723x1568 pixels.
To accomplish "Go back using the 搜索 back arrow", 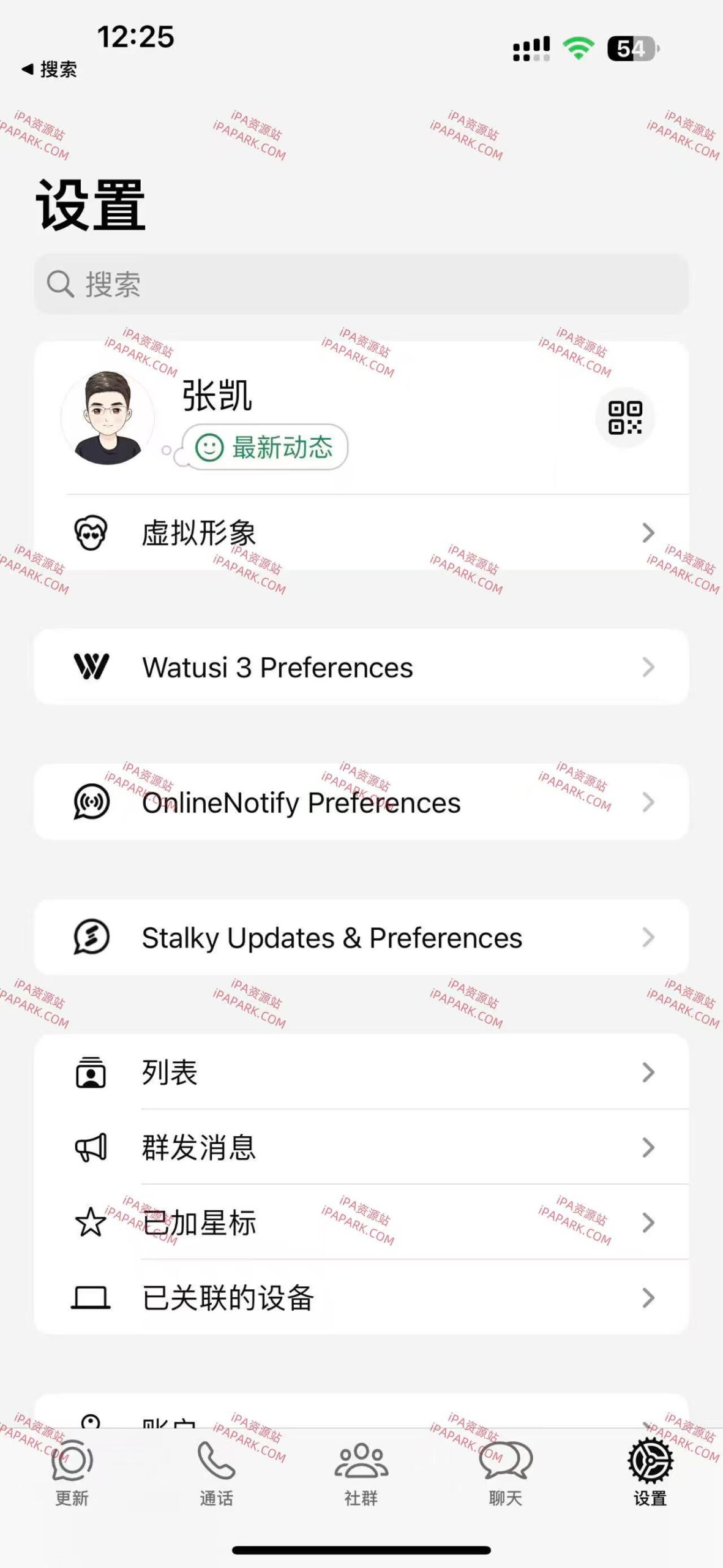I will pyautogui.click(x=49, y=69).
